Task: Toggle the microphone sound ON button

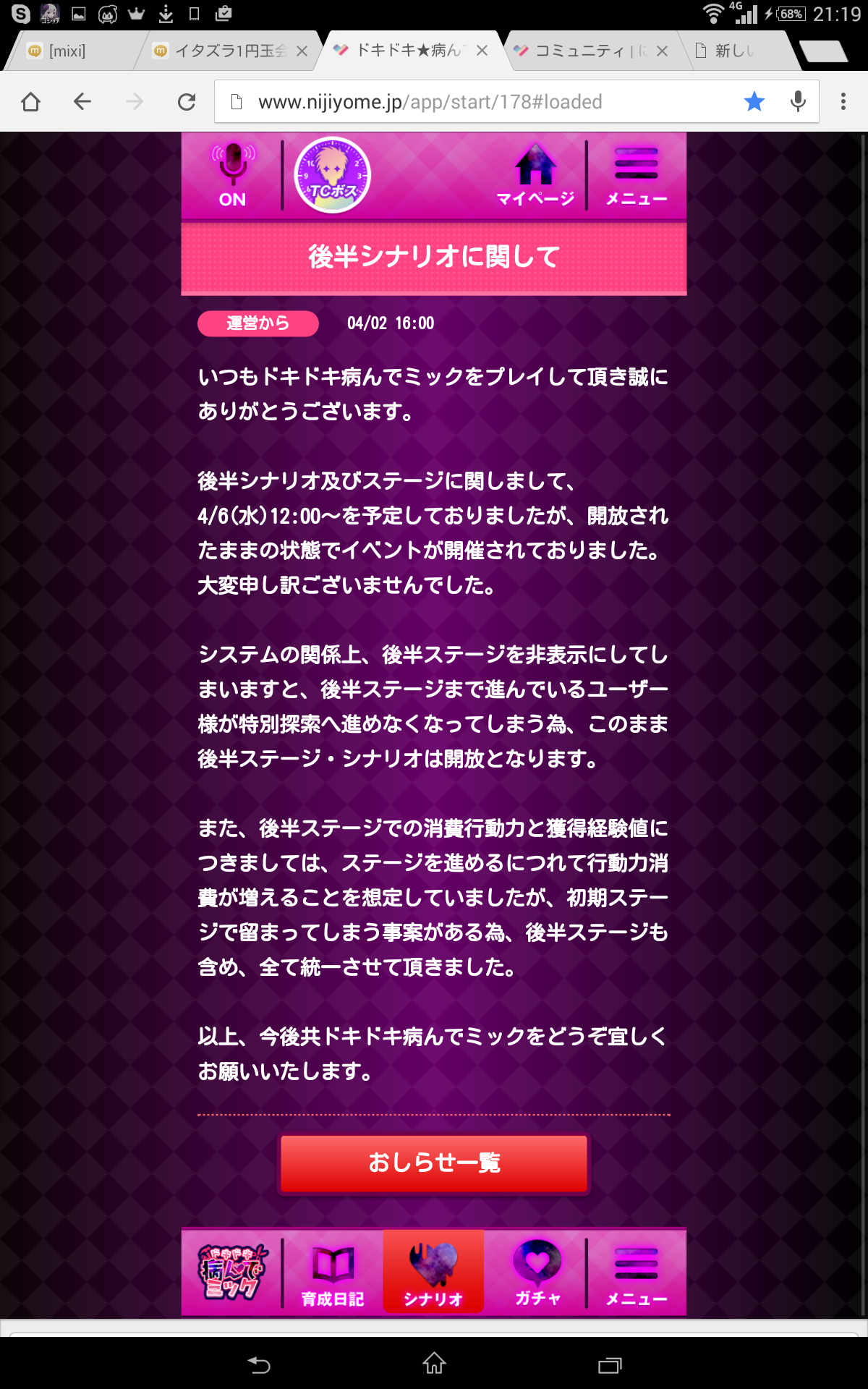Action: tap(232, 176)
